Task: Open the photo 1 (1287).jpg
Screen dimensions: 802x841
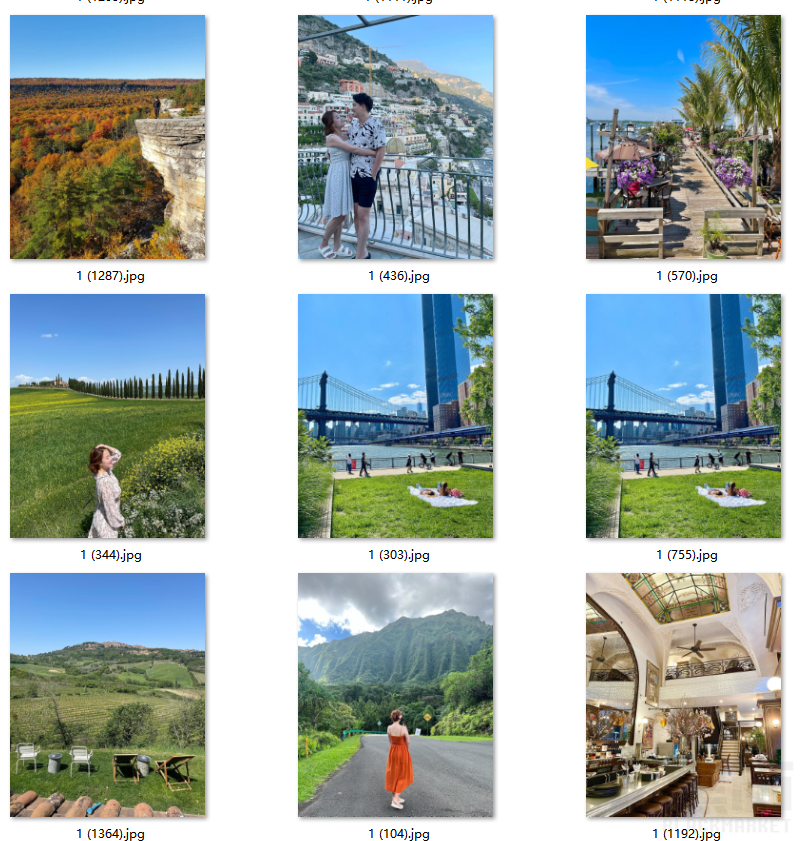Action: (108, 137)
